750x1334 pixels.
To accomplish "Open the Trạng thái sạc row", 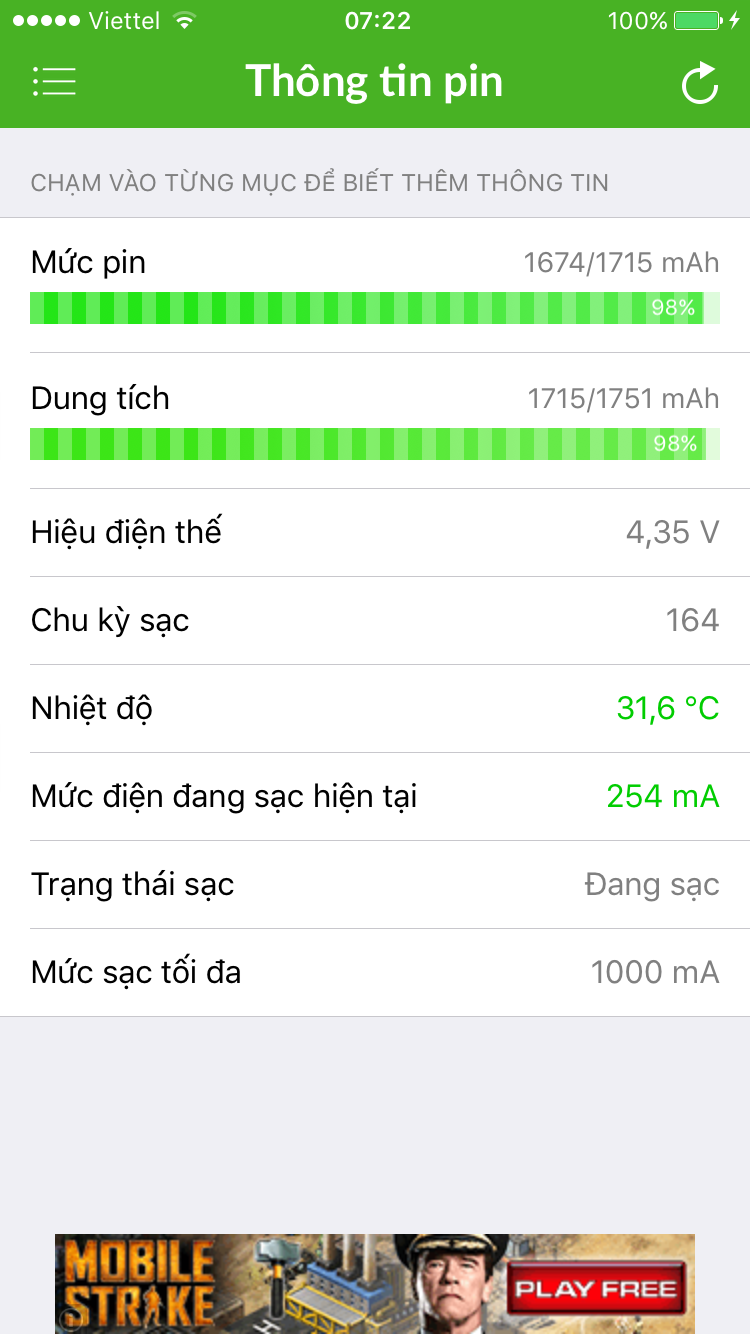I will pyautogui.click(x=375, y=885).
